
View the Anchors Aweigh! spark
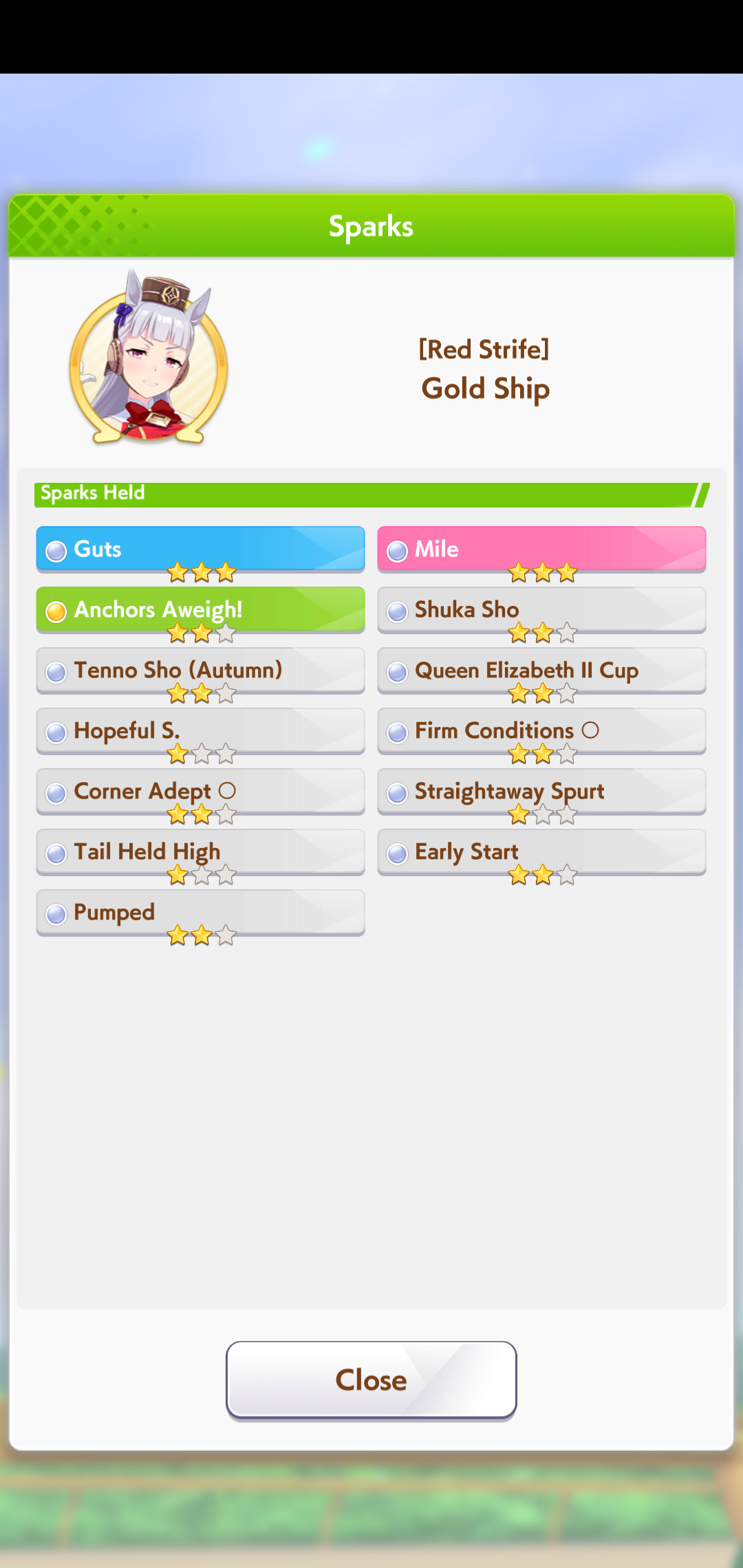coord(200,610)
